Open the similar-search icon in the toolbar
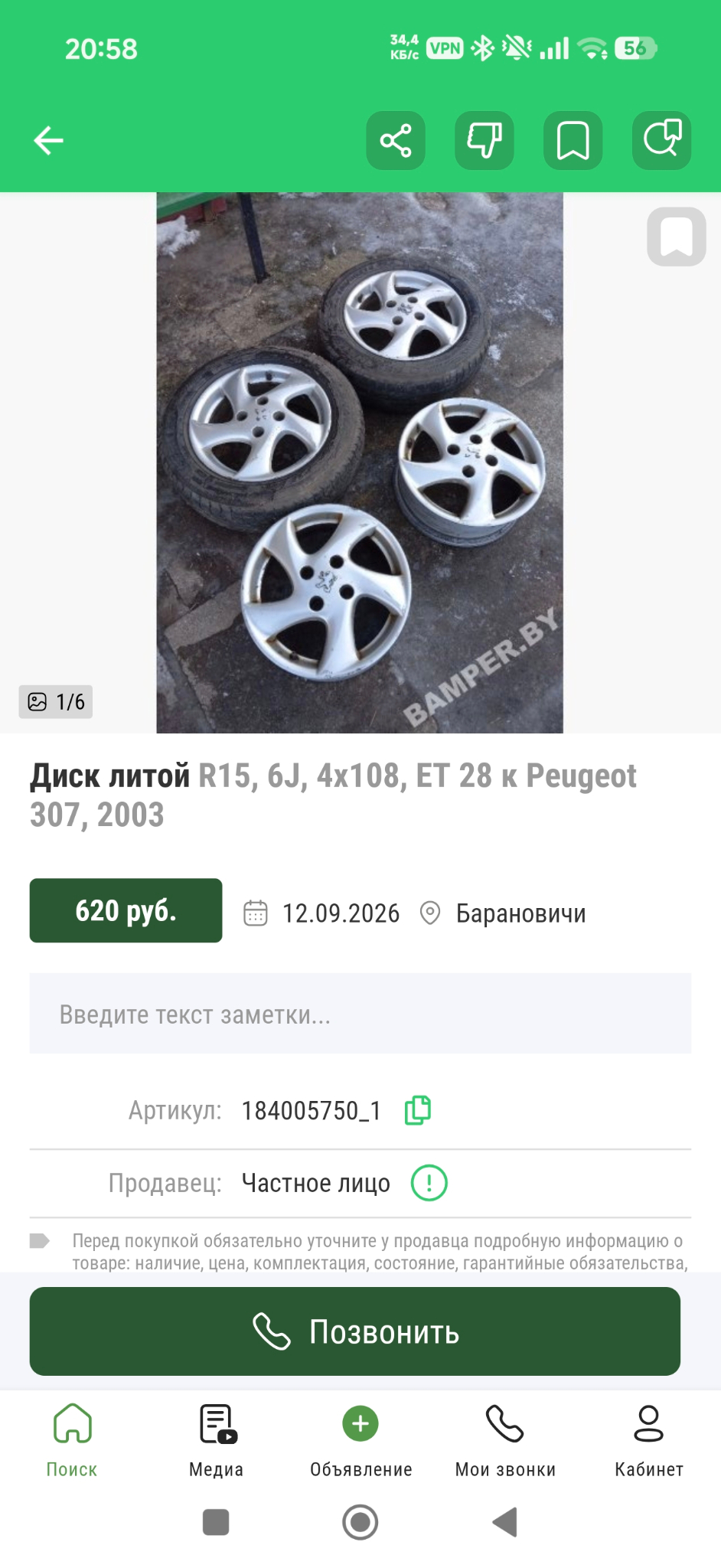The height and width of the screenshot is (1568, 721). tap(662, 141)
